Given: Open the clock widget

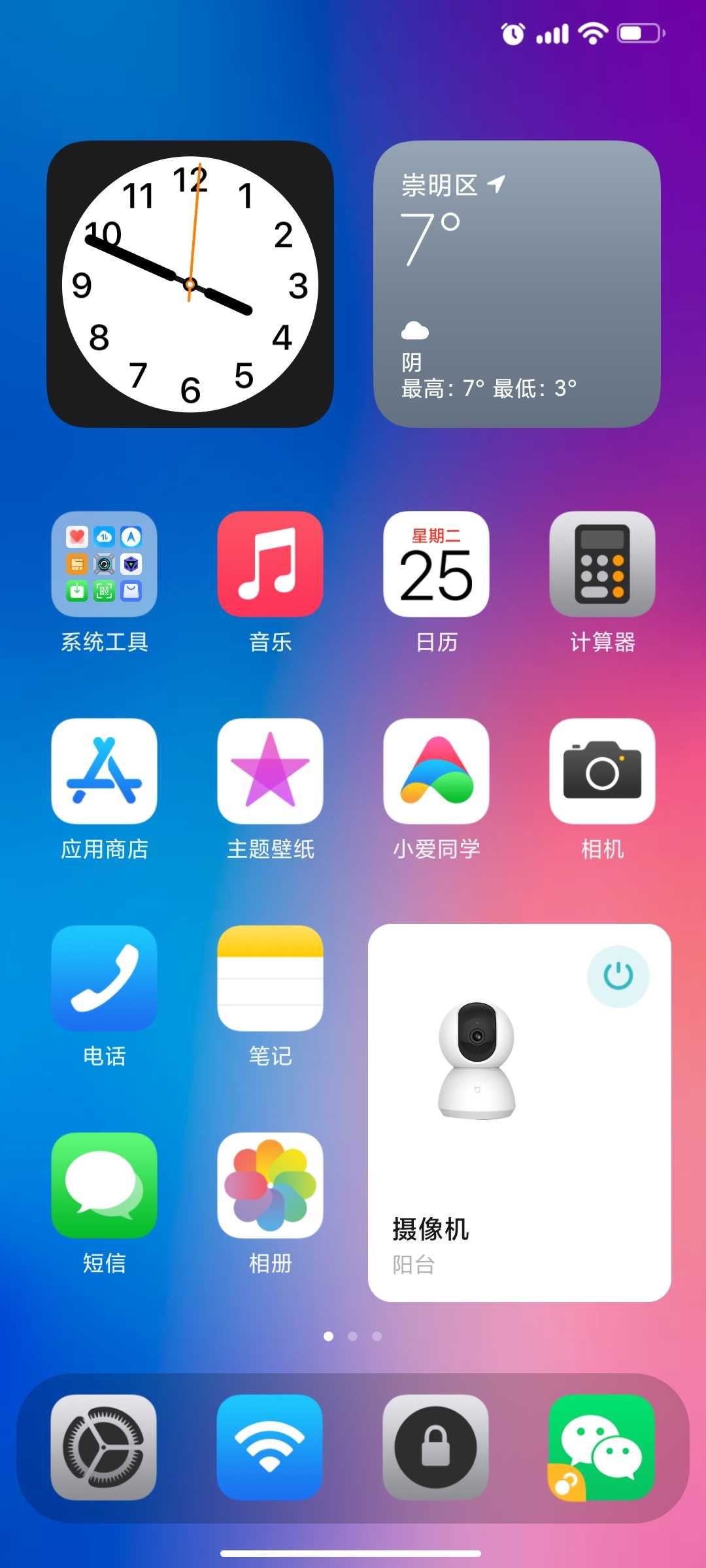Looking at the screenshot, I should coord(190,284).
